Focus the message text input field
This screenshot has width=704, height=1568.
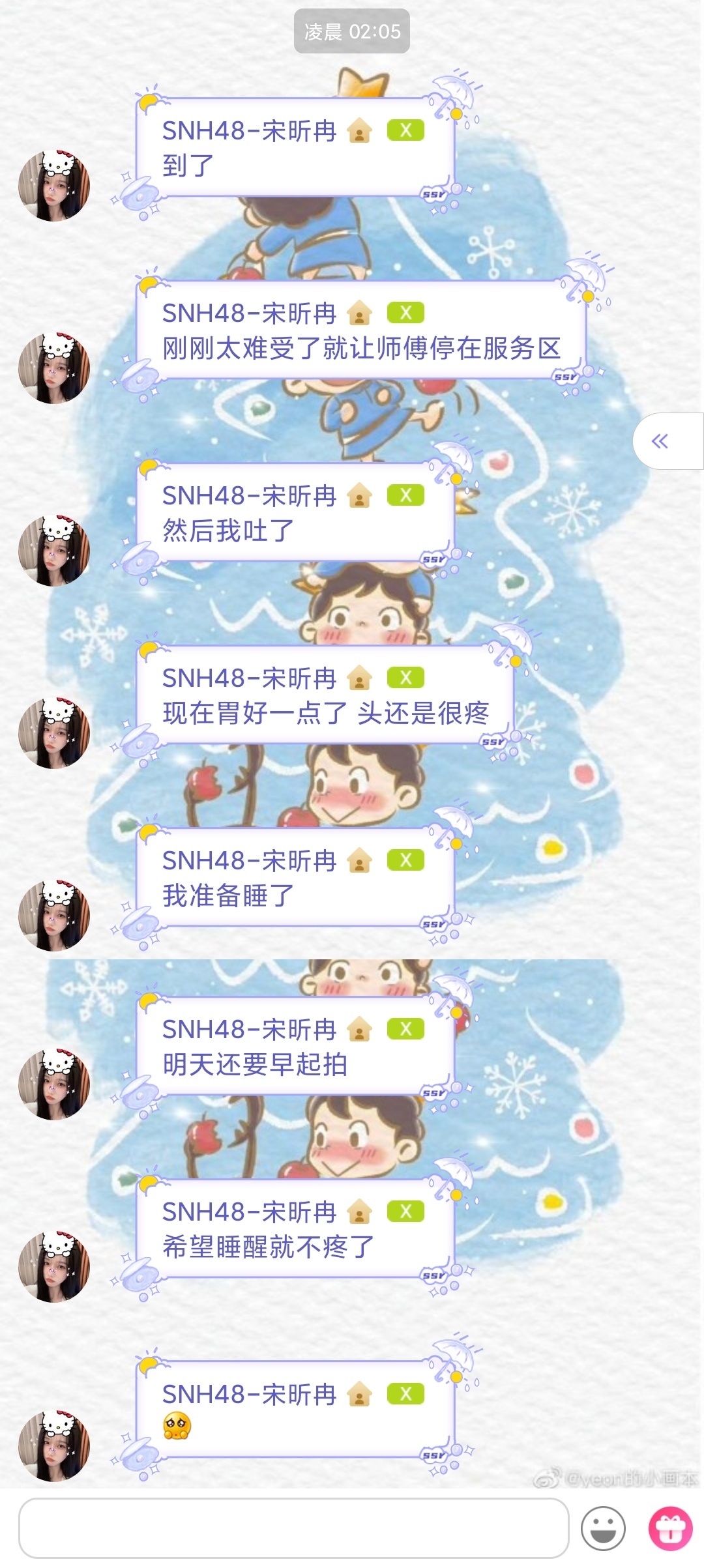293,1528
